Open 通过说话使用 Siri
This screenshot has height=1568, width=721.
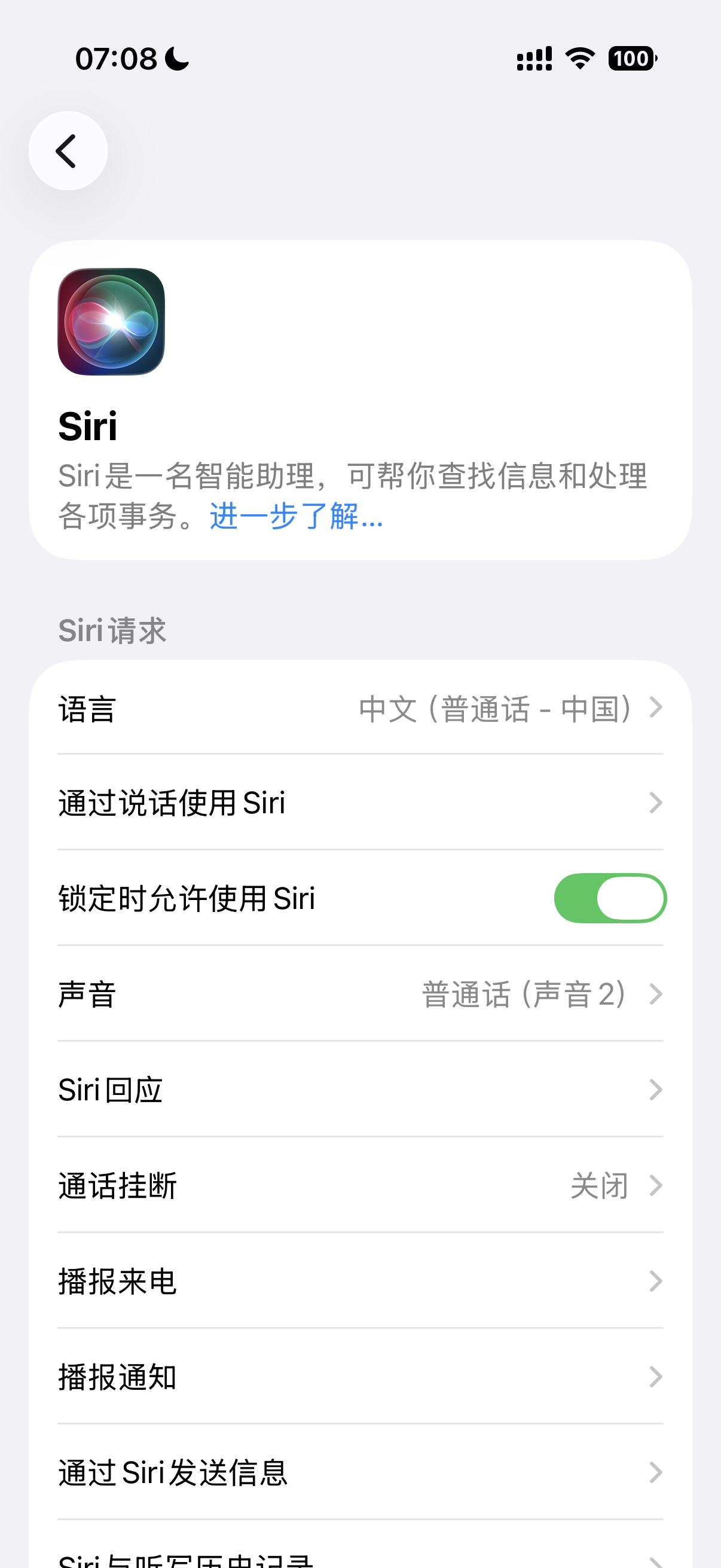360,803
